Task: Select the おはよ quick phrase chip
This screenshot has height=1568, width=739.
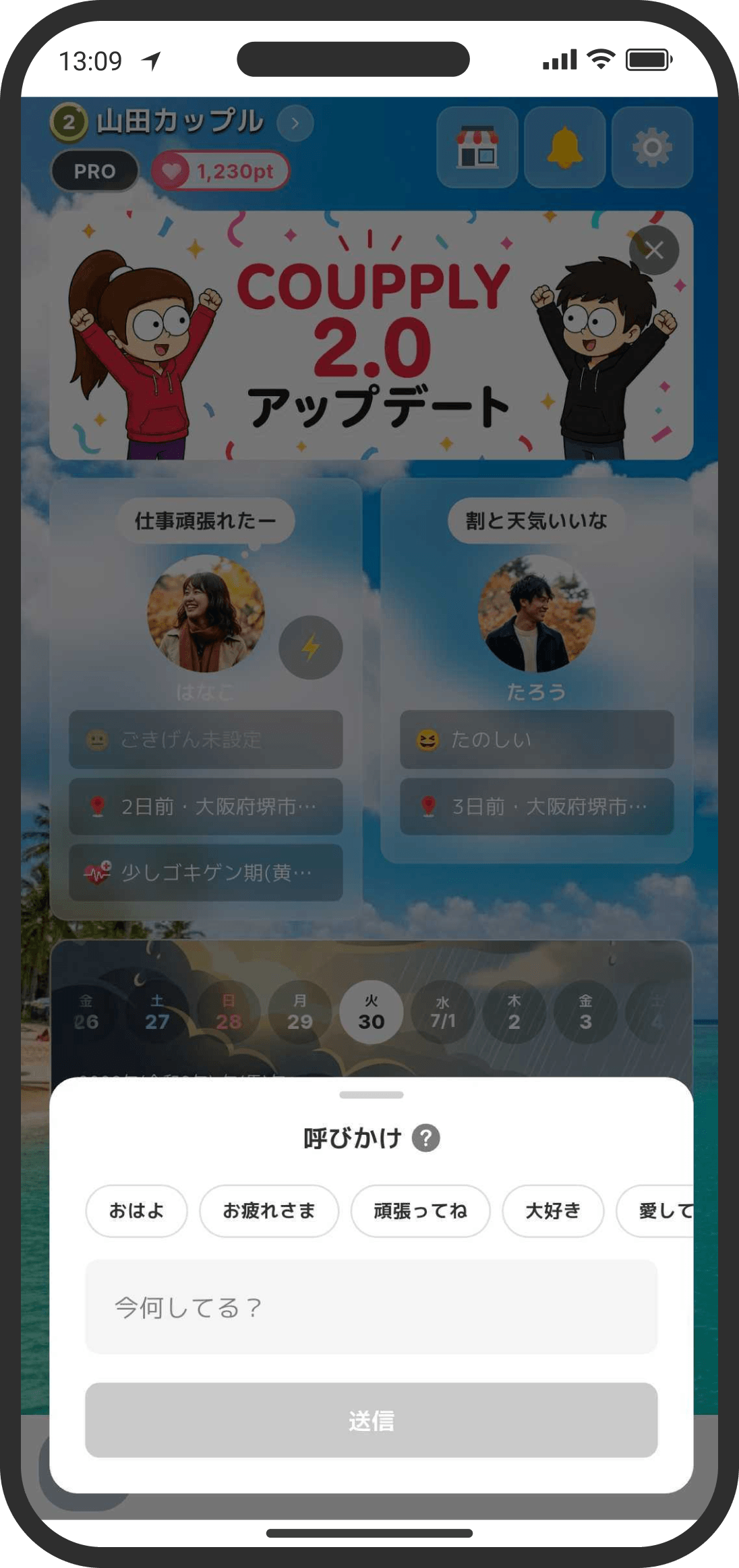Action: coord(136,1210)
